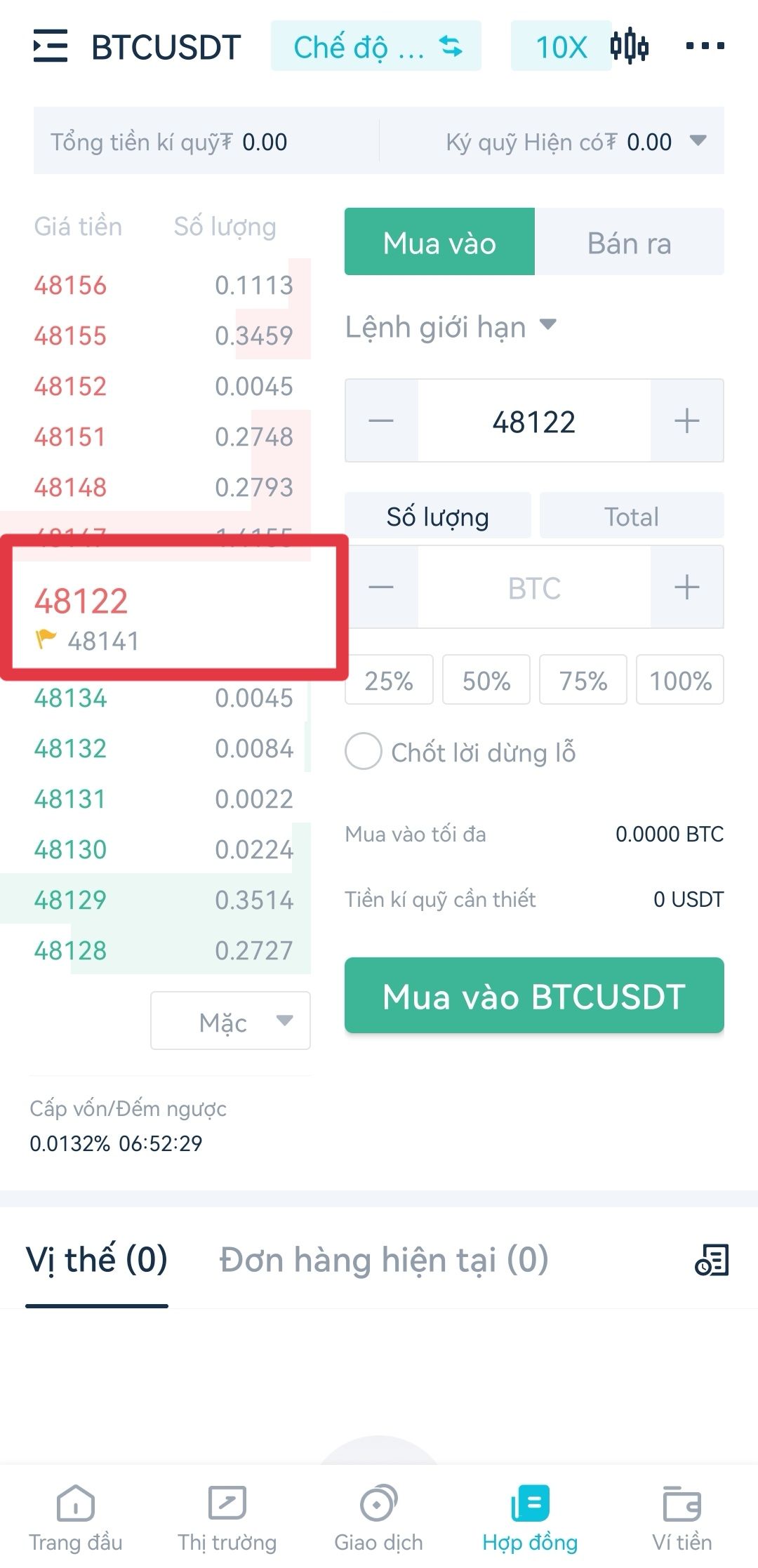The image size is (758, 1568).
Task: Choose the 100% amount chip
Action: pos(680,679)
